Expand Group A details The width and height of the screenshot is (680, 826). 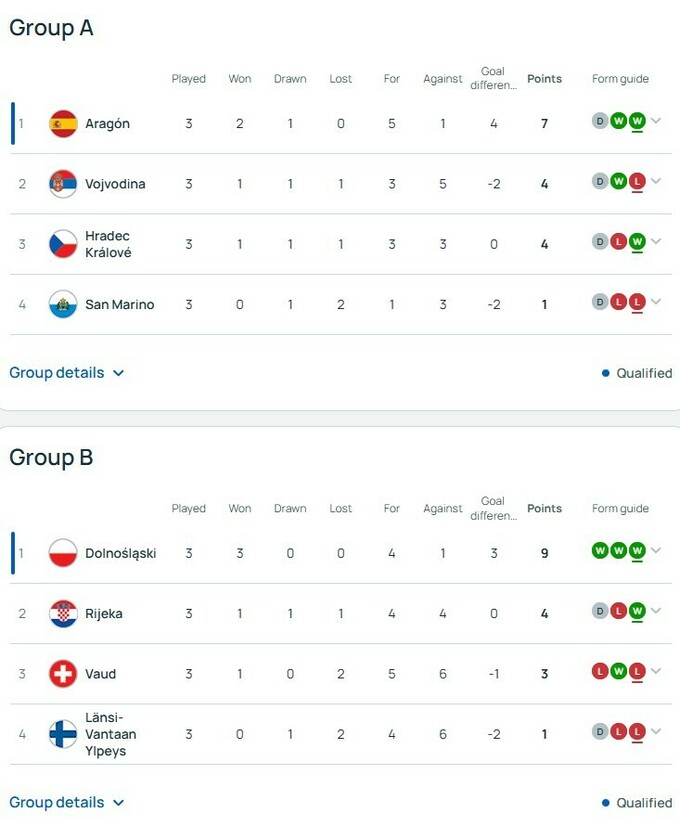tap(66, 373)
